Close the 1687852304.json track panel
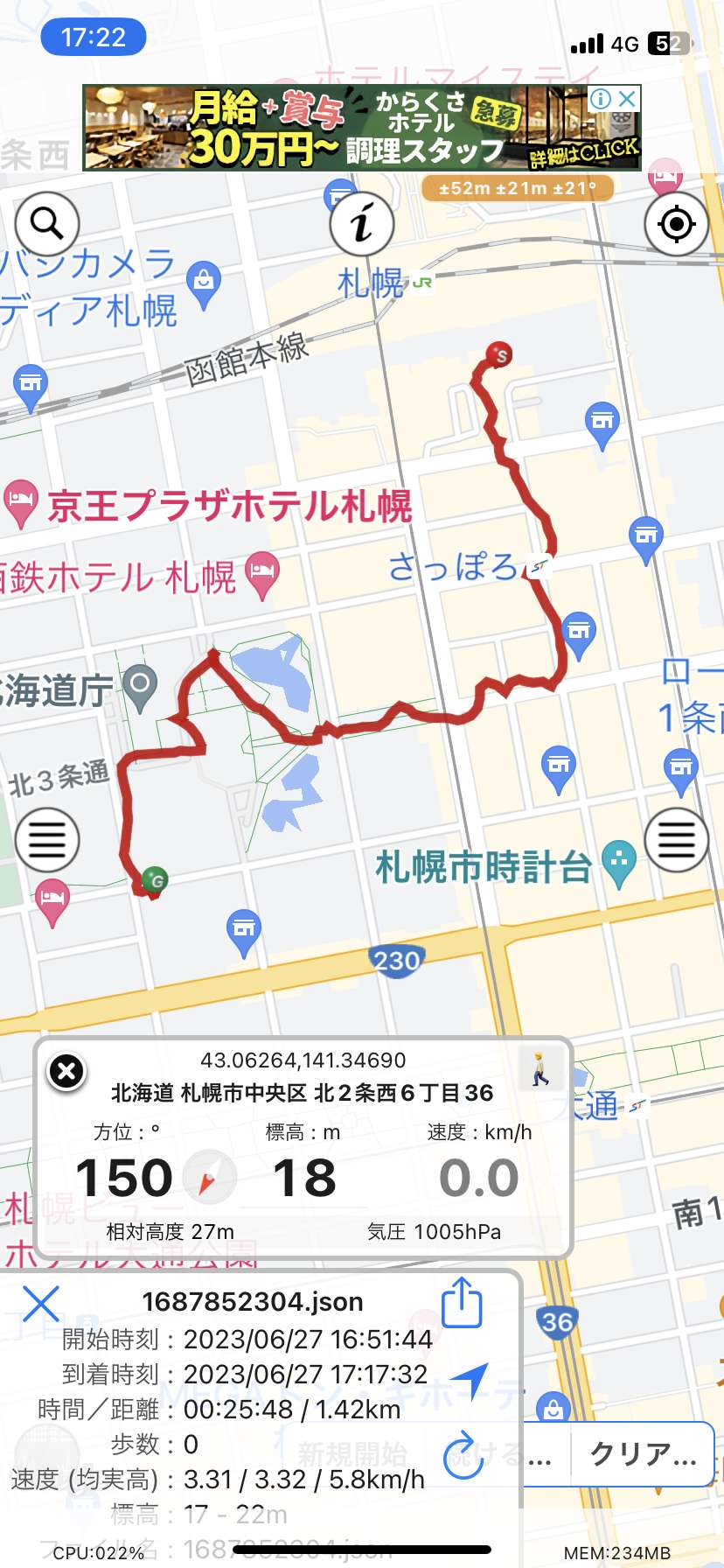 (x=40, y=1304)
